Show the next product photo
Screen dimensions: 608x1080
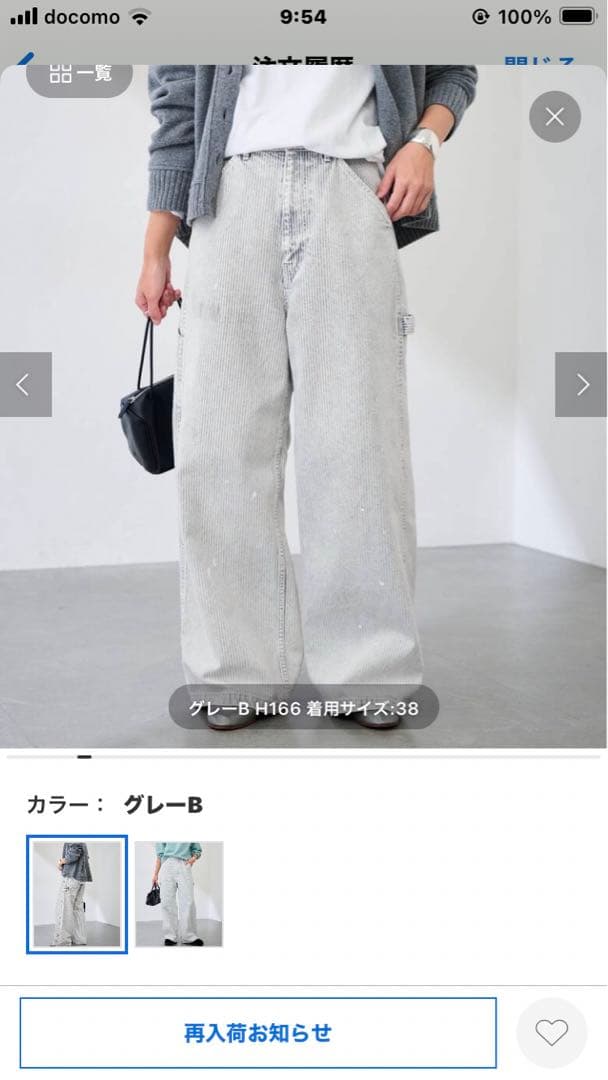coord(581,384)
